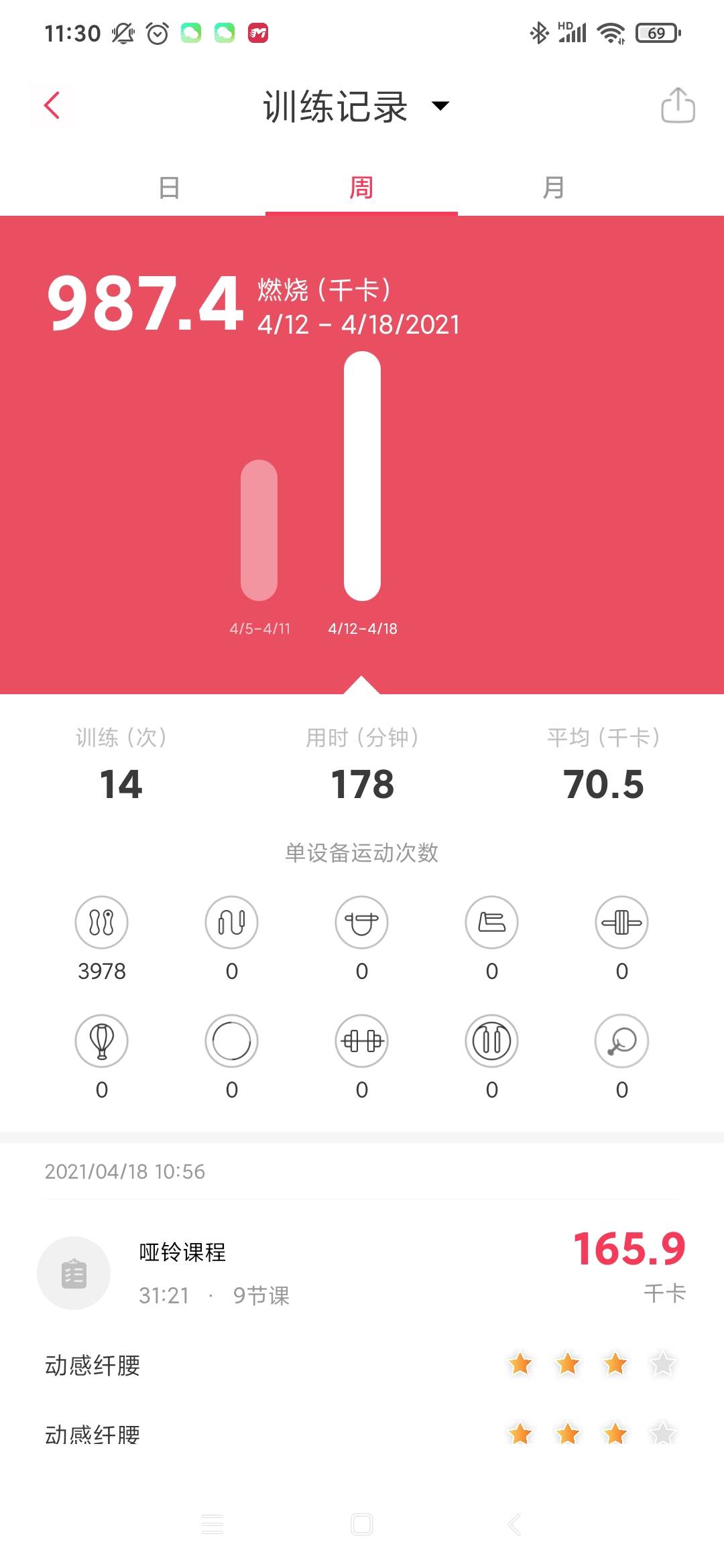This screenshot has width=724, height=1568.
Task: Select the smart jump rope device icon
Action: pyautogui.click(x=102, y=922)
